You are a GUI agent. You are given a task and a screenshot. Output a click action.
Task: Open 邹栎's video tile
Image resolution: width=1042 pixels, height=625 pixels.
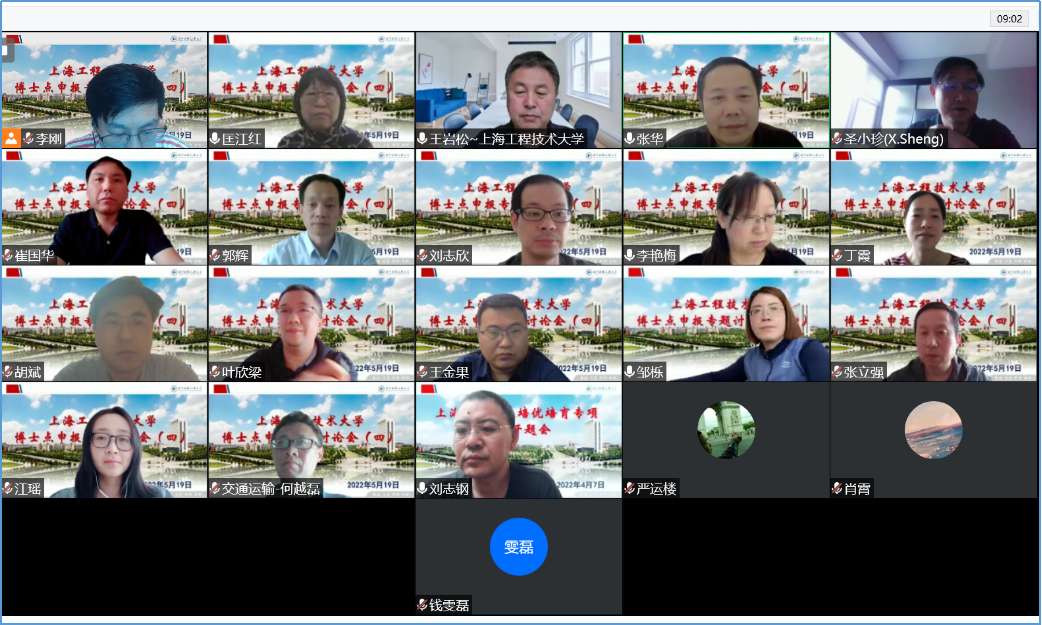click(726, 324)
